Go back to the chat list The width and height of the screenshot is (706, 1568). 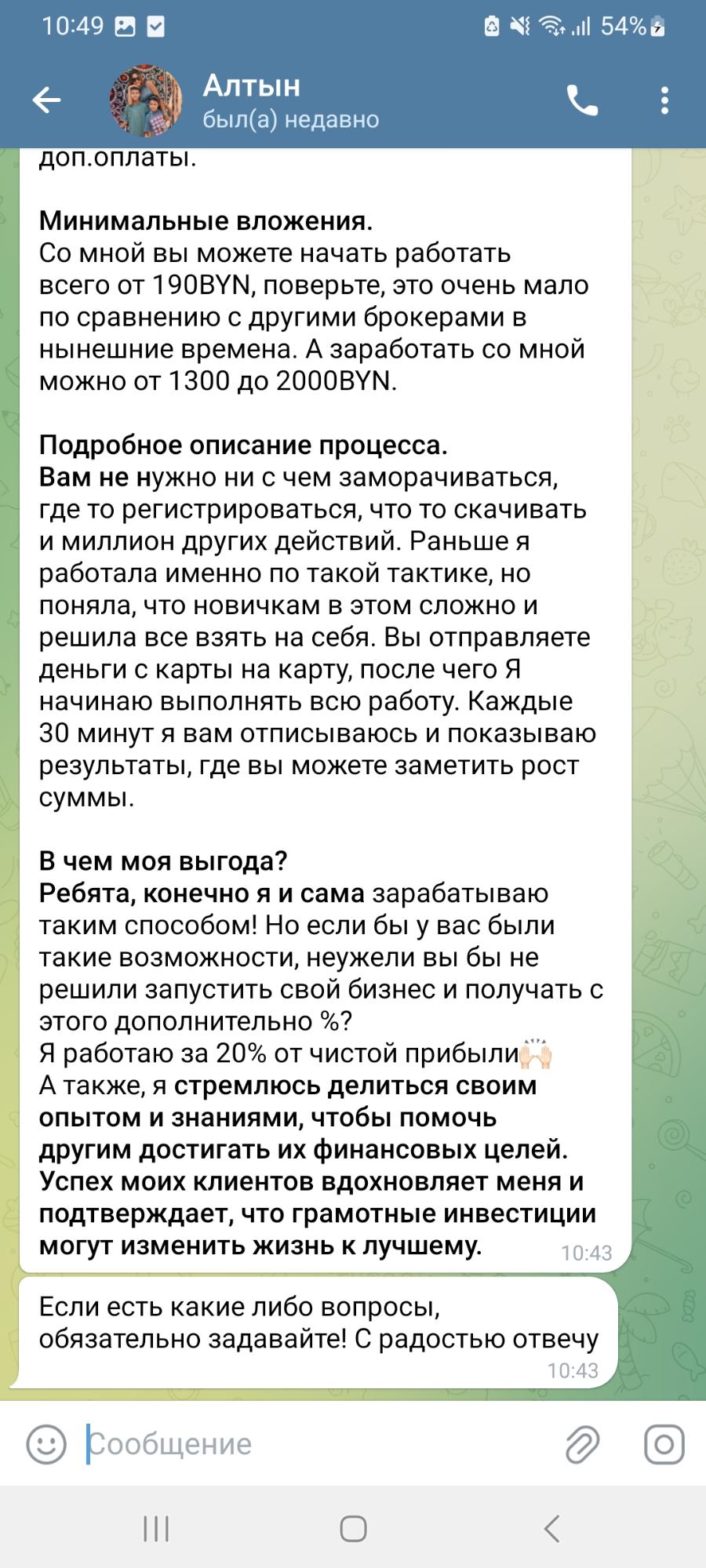pos(46,100)
